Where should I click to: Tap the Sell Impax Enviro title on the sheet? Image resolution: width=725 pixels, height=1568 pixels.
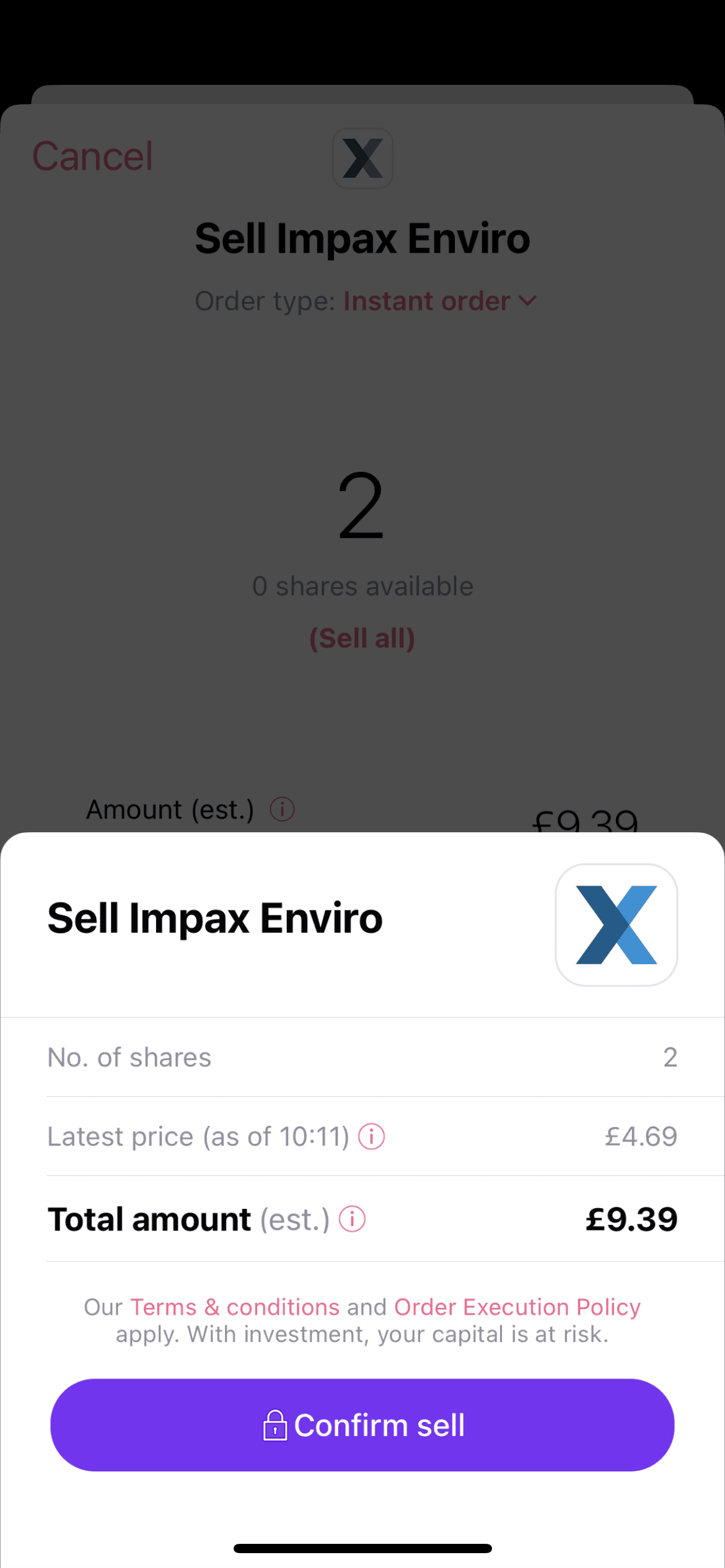214,918
